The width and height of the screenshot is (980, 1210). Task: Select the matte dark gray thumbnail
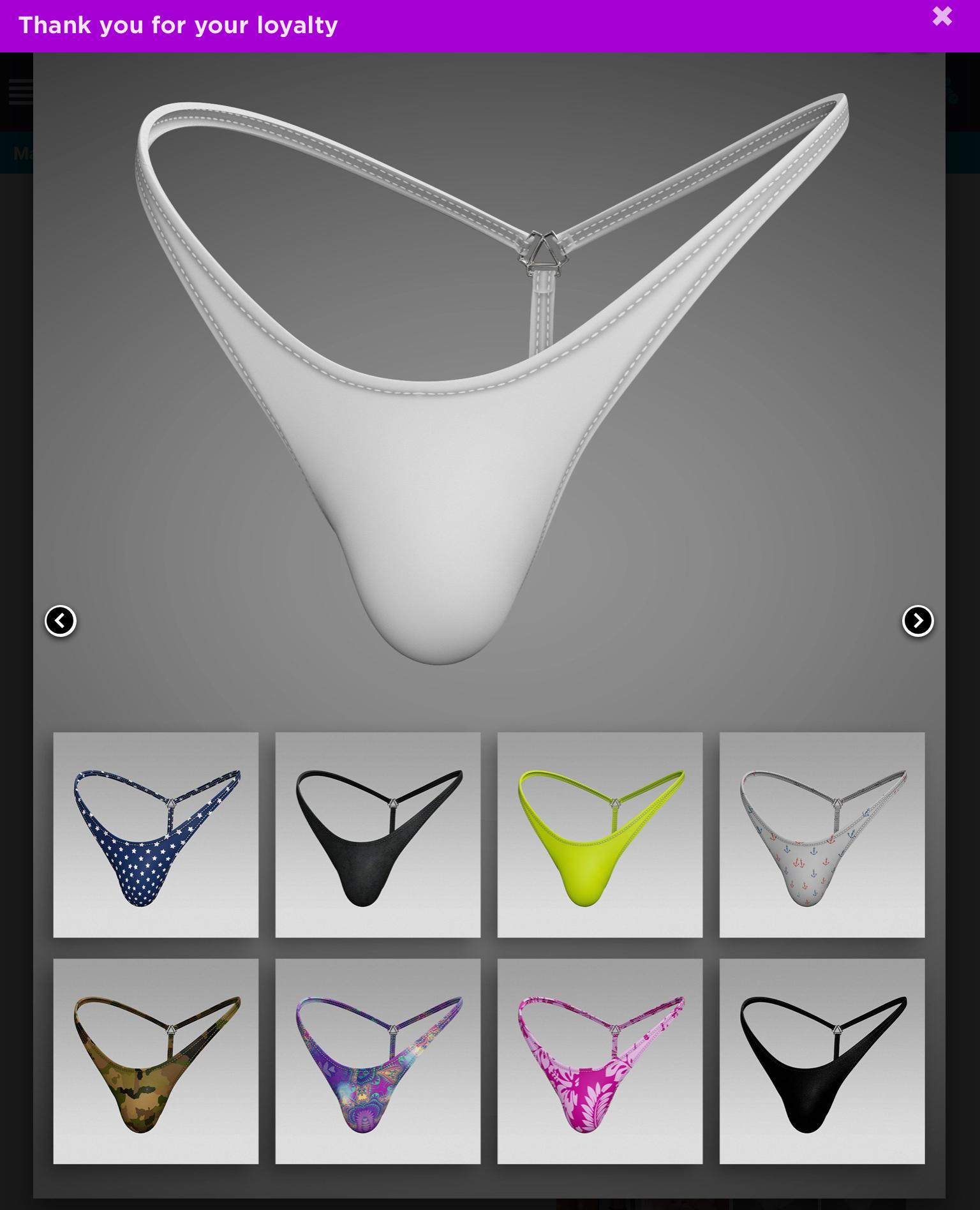pyautogui.click(x=378, y=835)
